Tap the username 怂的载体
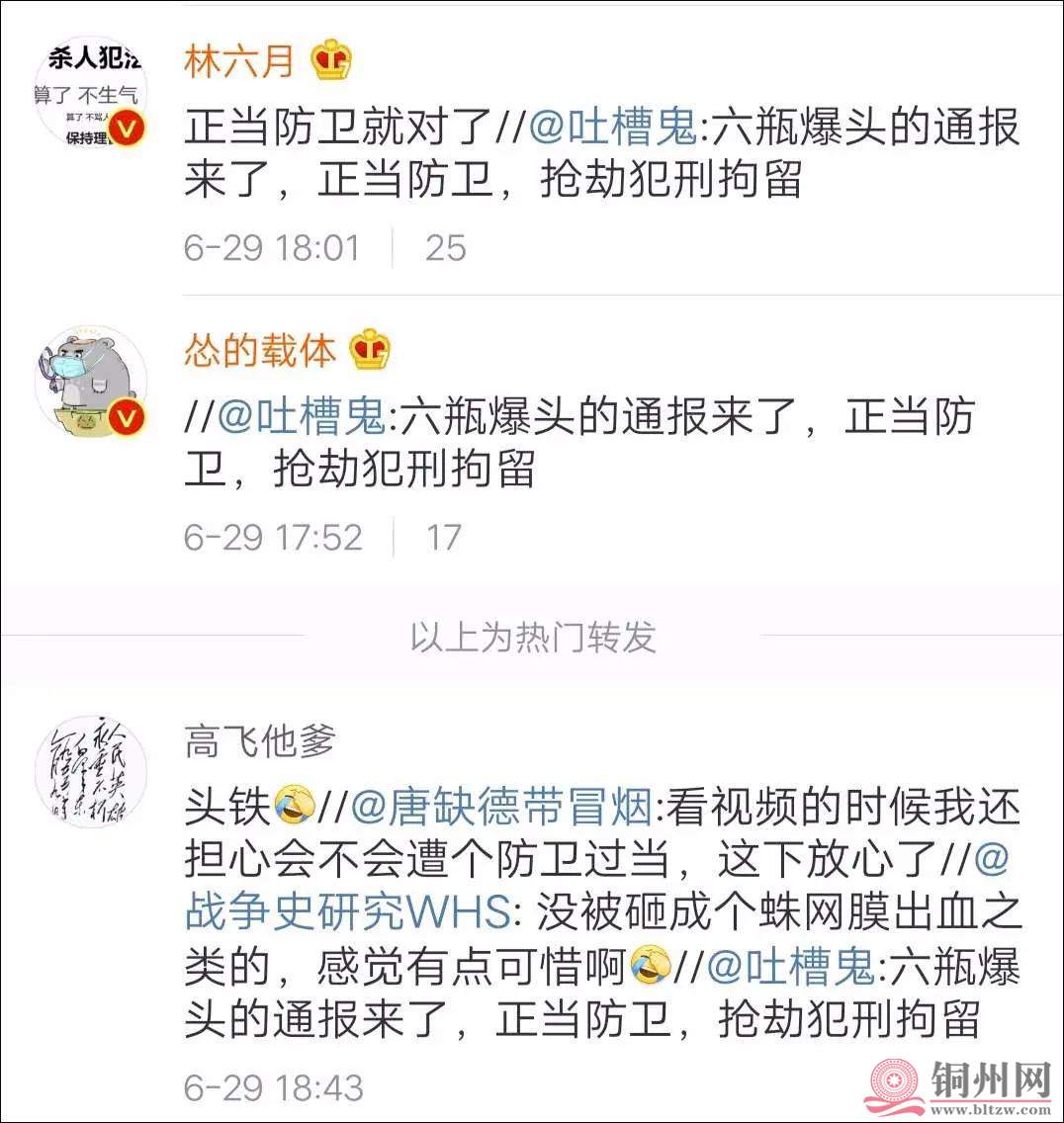The image size is (1064, 1123). tap(260, 351)
